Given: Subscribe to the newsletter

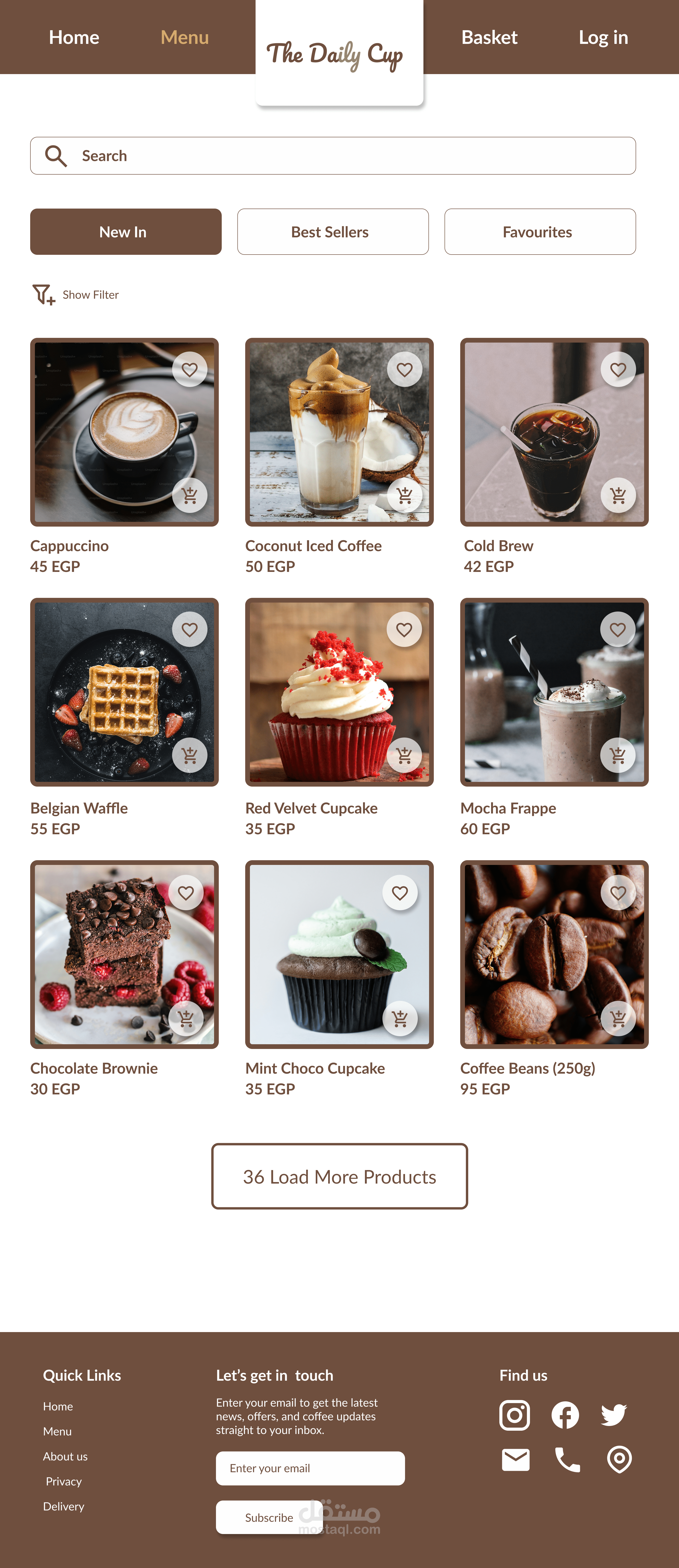Looking at the screenshot, I should [x=269, y=1518].
